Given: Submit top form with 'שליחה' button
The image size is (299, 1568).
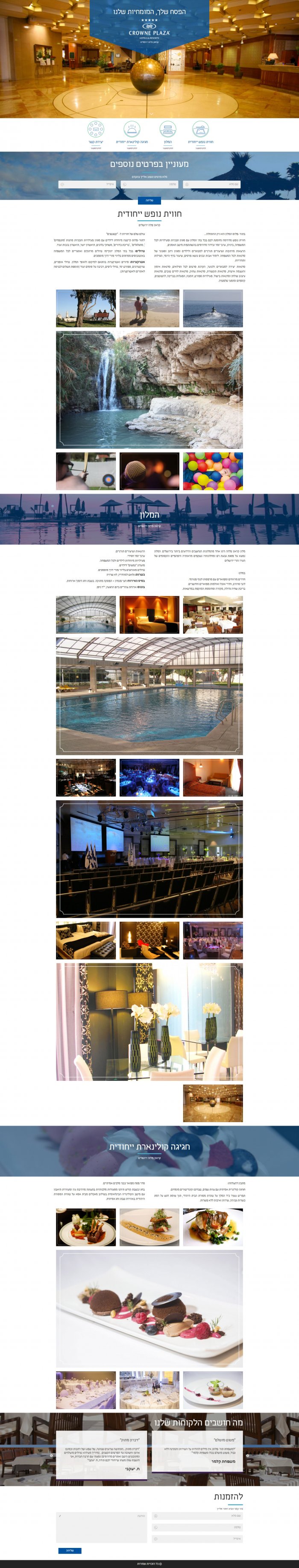Looking at the screenshot, I should 149,200.
